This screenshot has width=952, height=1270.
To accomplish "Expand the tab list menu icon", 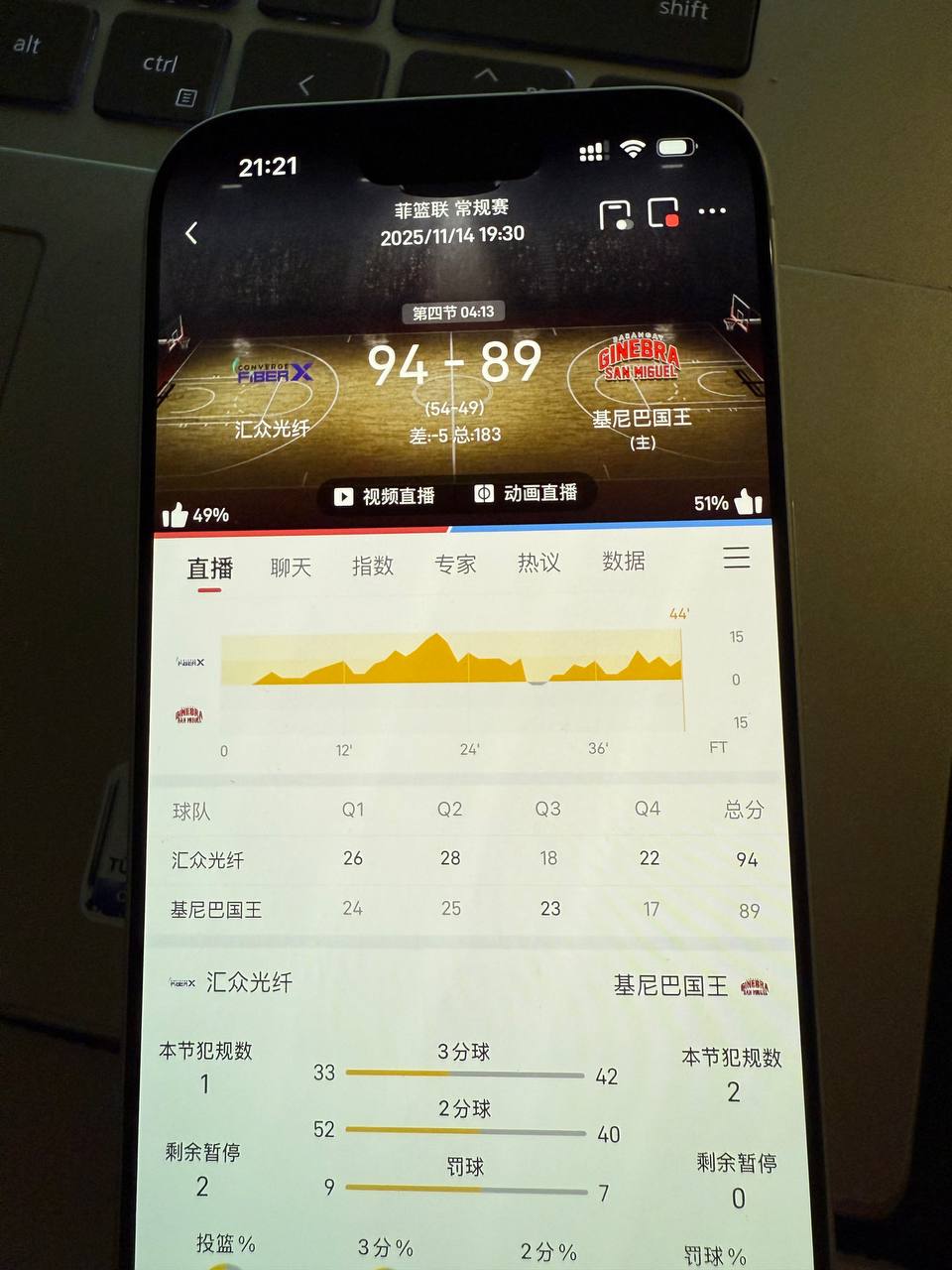I will (x=736, y=558).
